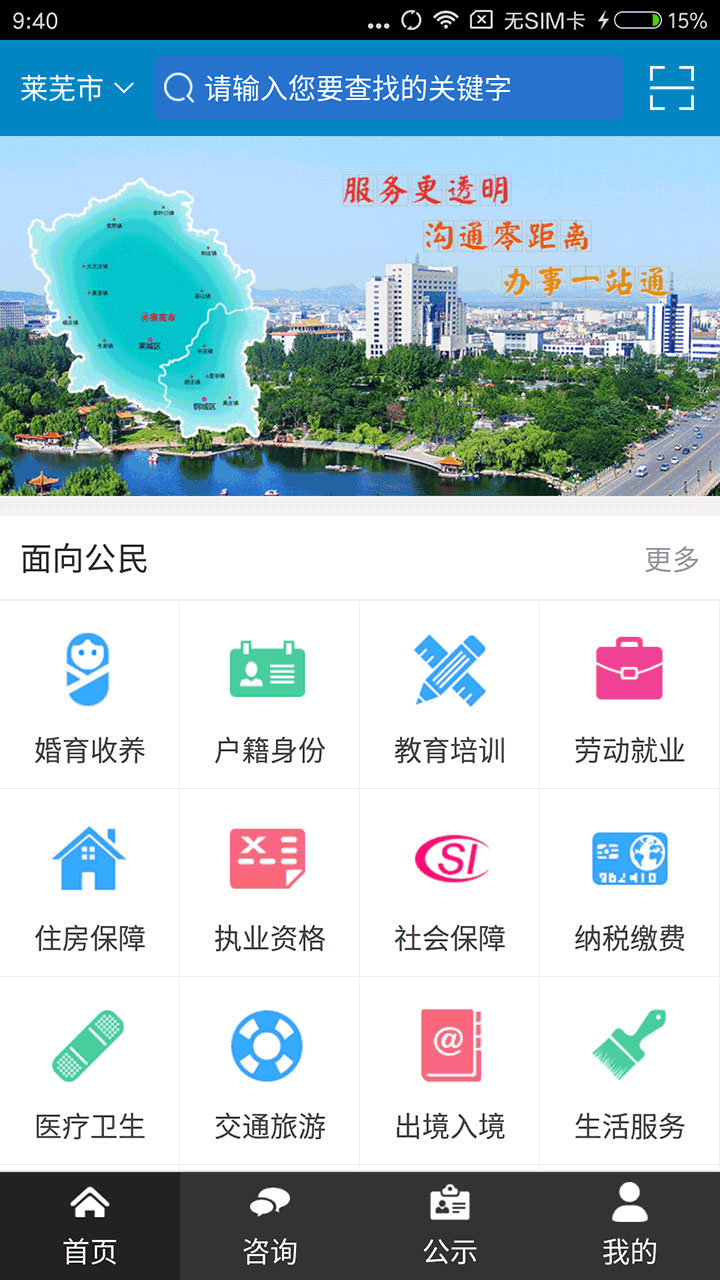This screenshot has width=720, height=1280.
Task: Return to the 首页 home tab
Action: (x=90, y=1226)
